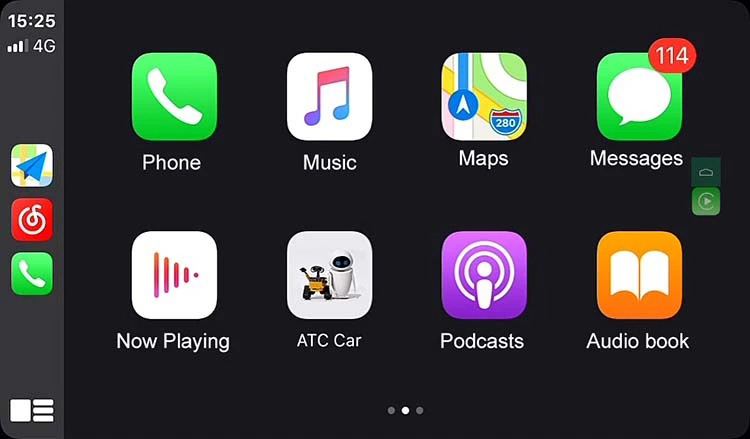Tap the small car icon above CarPlay button
750x439 pixels.
pyautogui.click(x=706, y=171)
